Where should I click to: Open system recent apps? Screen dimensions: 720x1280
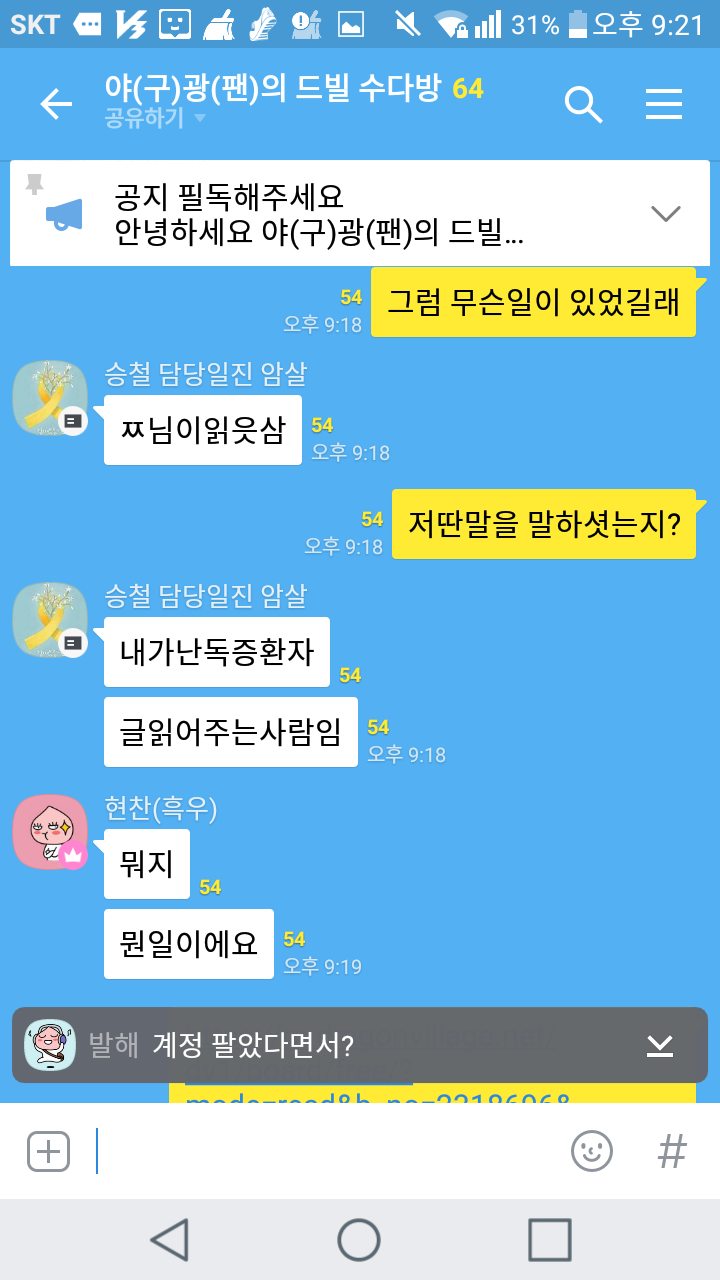pos(549,1240)
